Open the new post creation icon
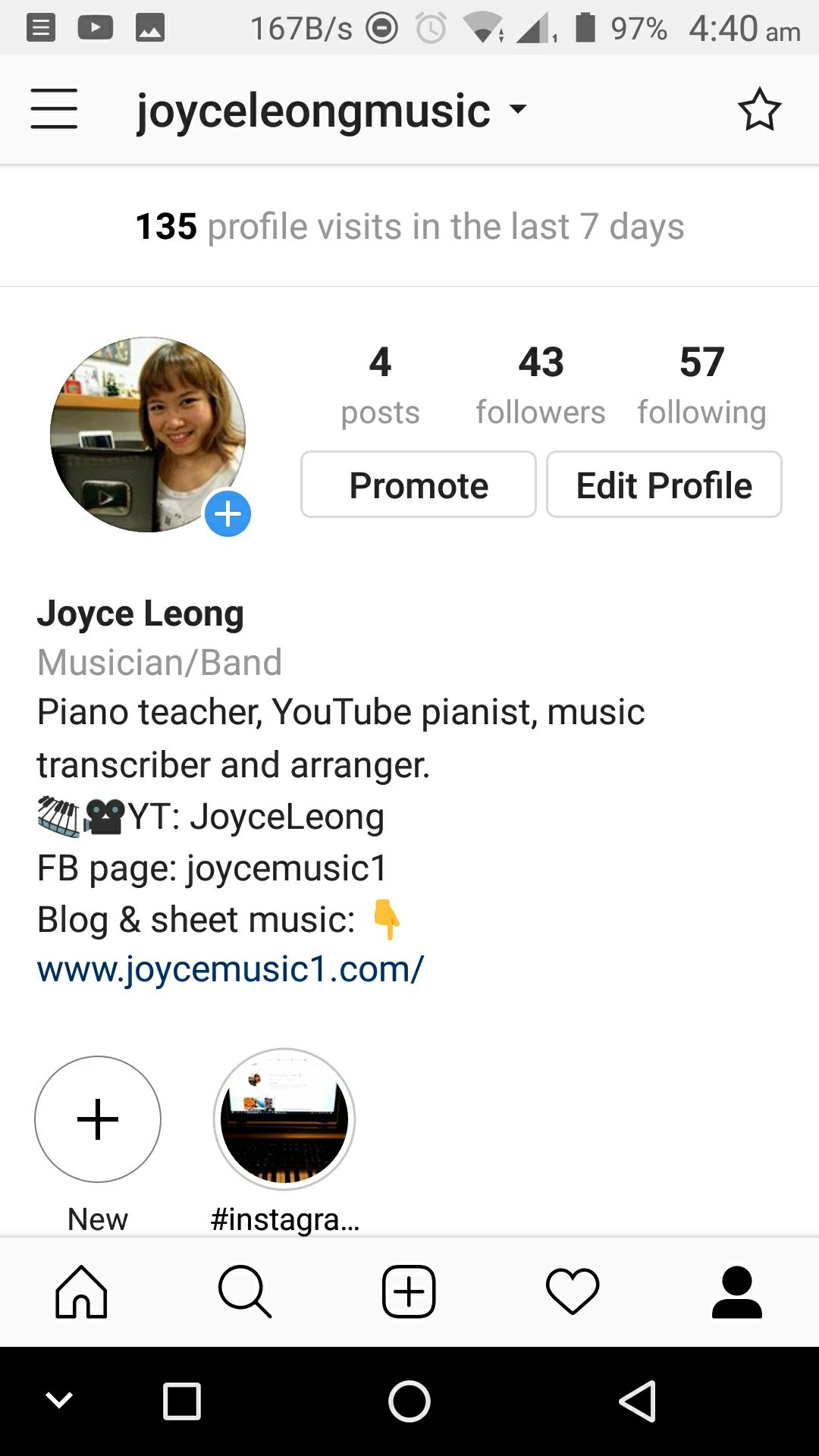The image size is (819, 1456). [409, 1292]
